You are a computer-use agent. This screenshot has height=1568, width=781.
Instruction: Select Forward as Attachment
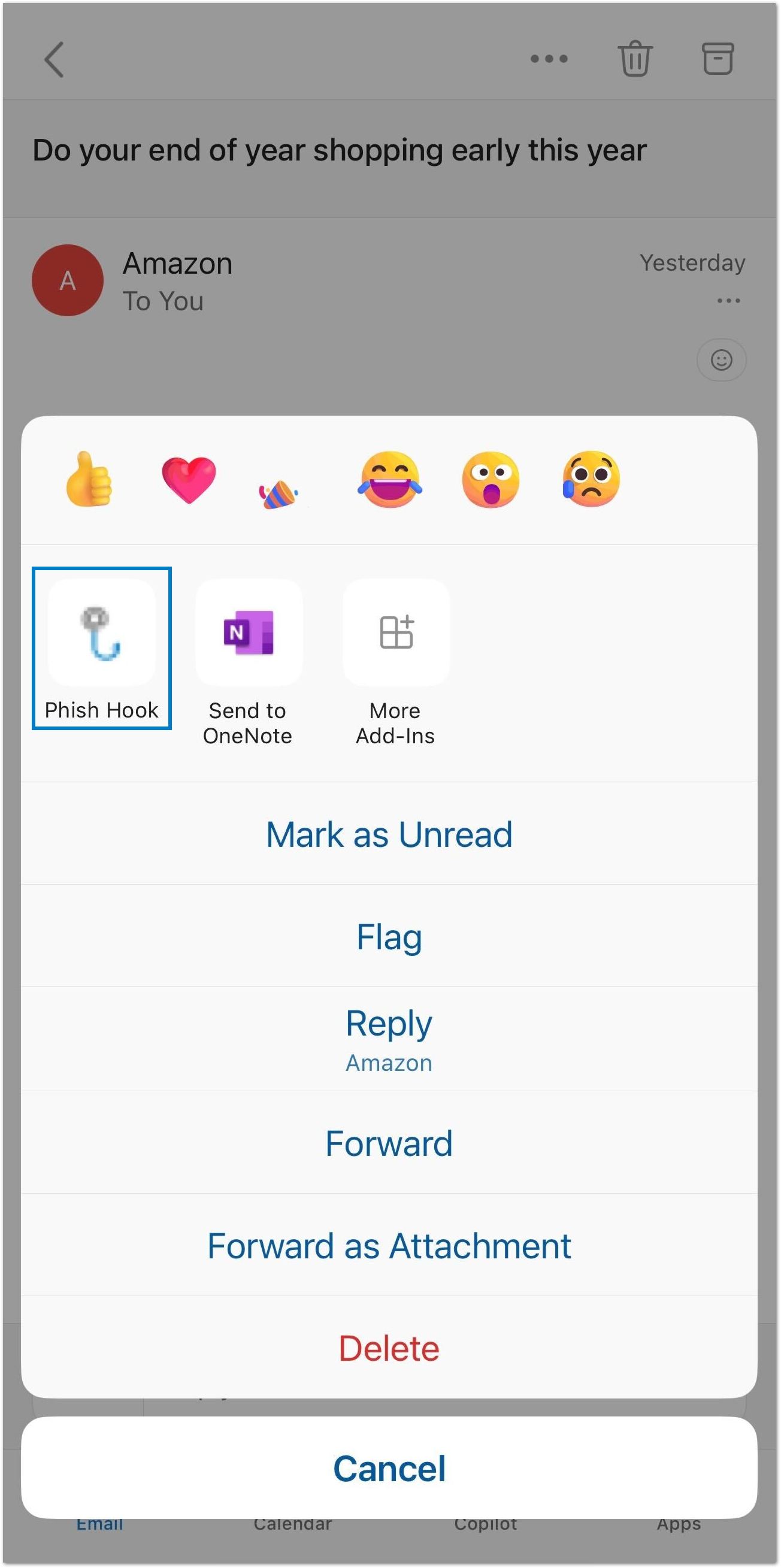coord(389,1245)
